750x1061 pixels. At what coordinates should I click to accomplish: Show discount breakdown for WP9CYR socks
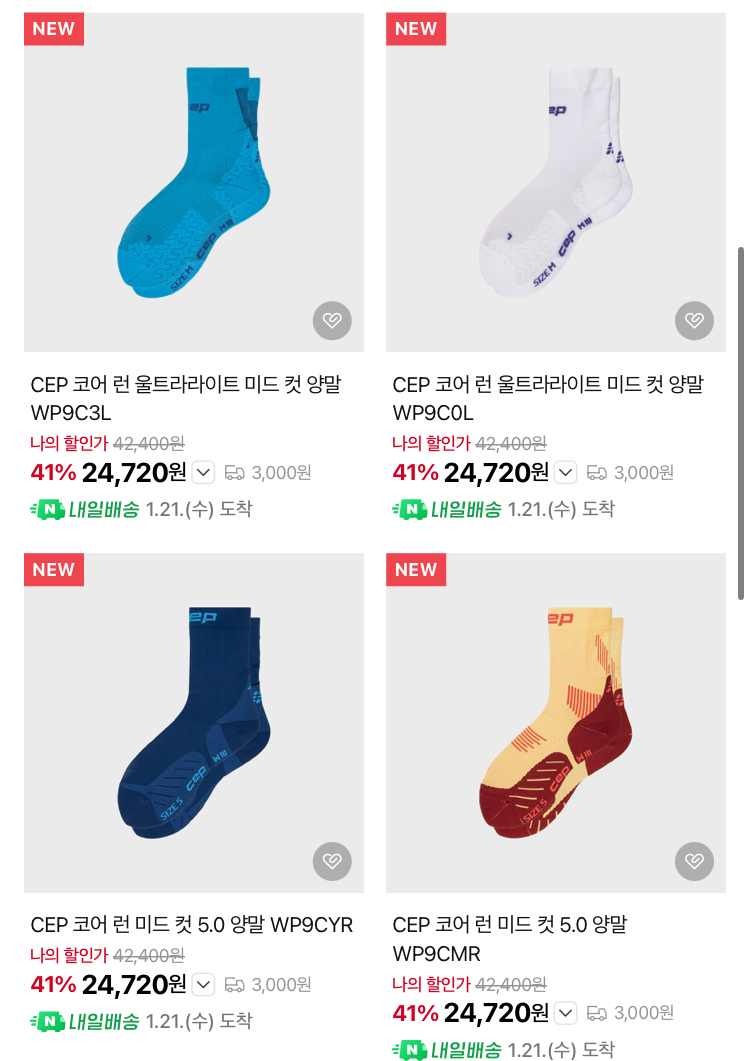[x=203, y=985]
